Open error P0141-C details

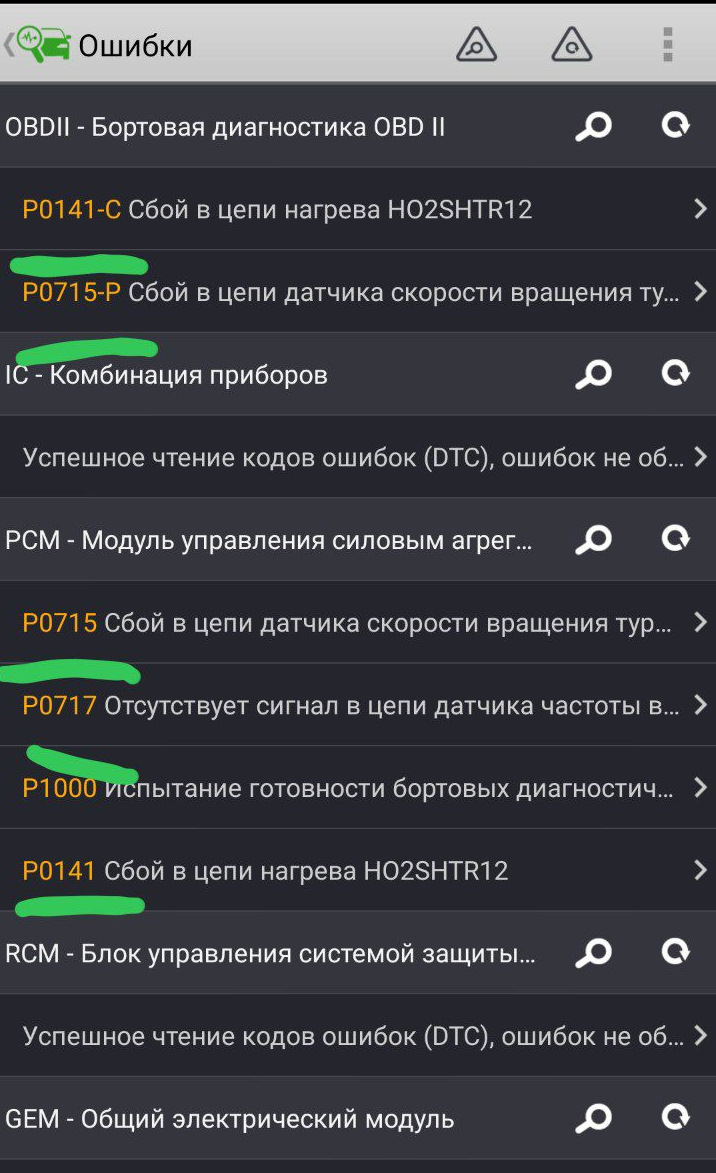tap(357, 209)
